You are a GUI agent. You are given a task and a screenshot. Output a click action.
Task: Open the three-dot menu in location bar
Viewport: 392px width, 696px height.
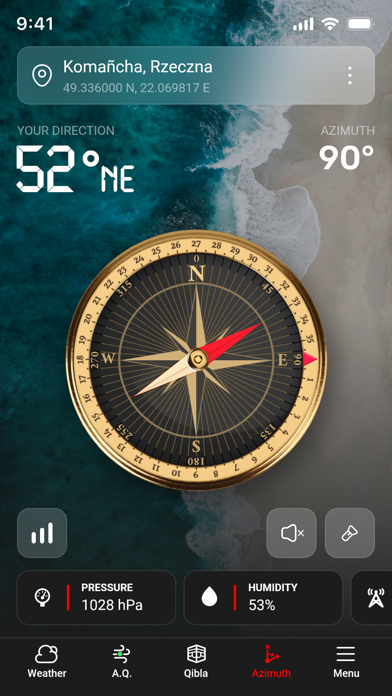click(350, 75)
